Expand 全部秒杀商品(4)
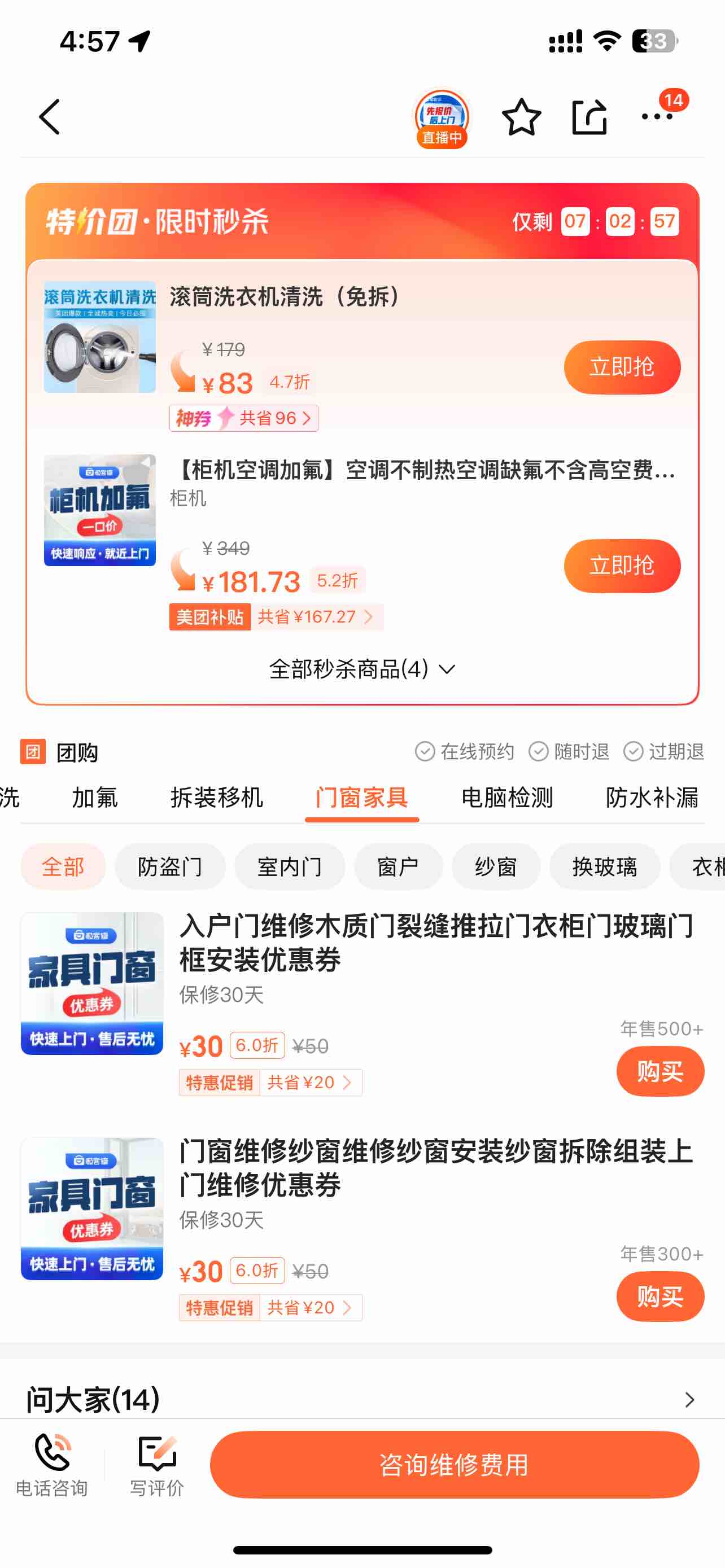725x1568 pixels. pos(362,669)
